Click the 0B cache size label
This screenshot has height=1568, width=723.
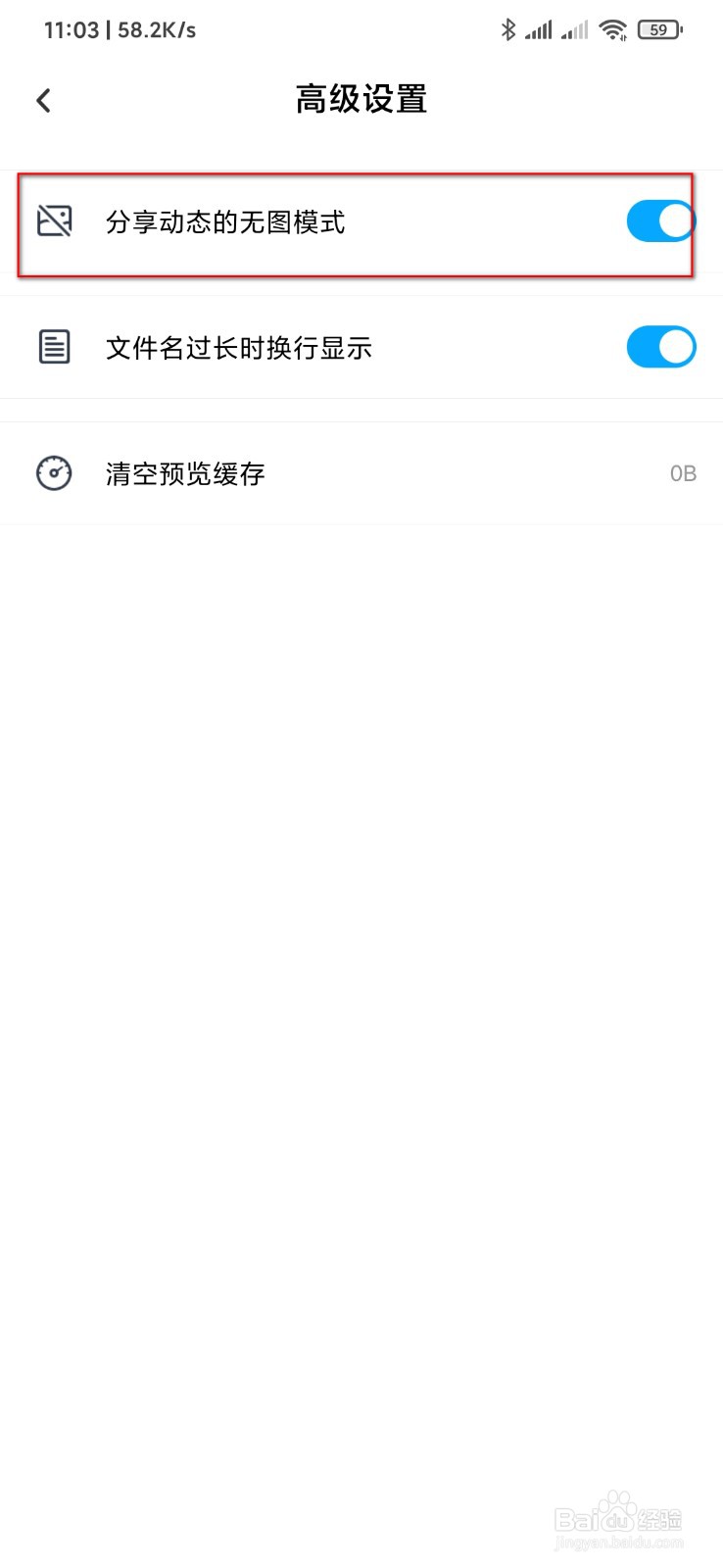pos(683,472)
